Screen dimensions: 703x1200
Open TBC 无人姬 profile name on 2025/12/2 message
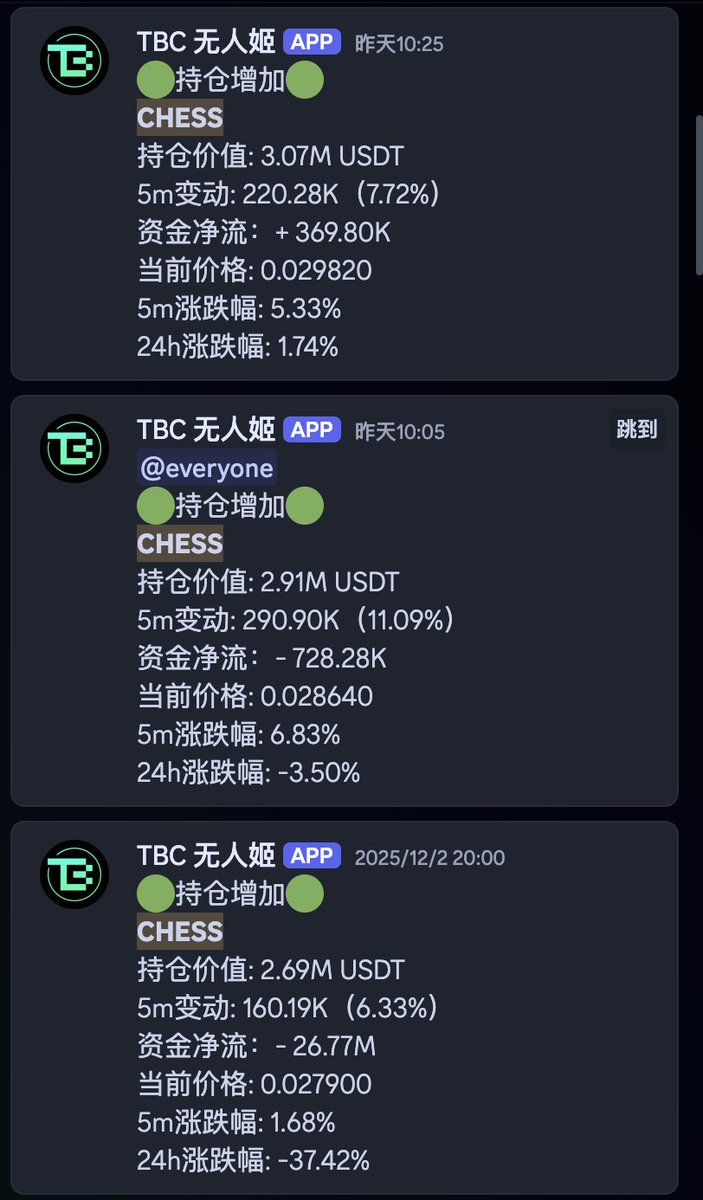(x=206, y=855)
